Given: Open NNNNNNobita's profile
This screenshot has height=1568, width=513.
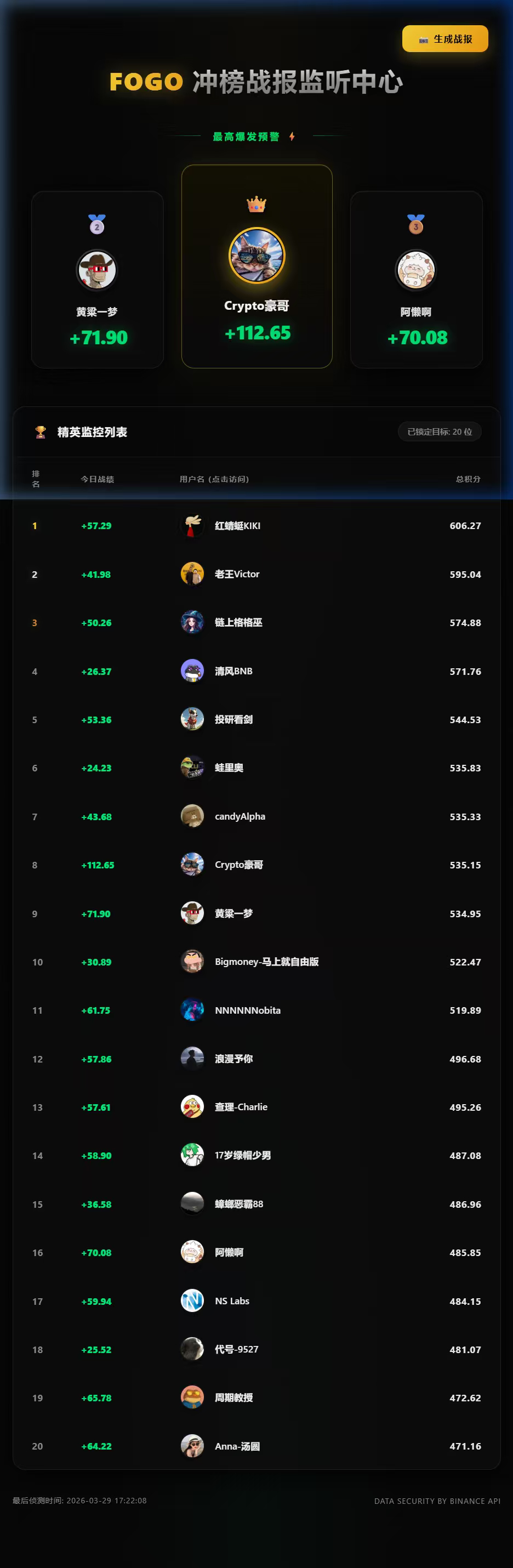Looking at the screenshot, I should (248, 1010).
